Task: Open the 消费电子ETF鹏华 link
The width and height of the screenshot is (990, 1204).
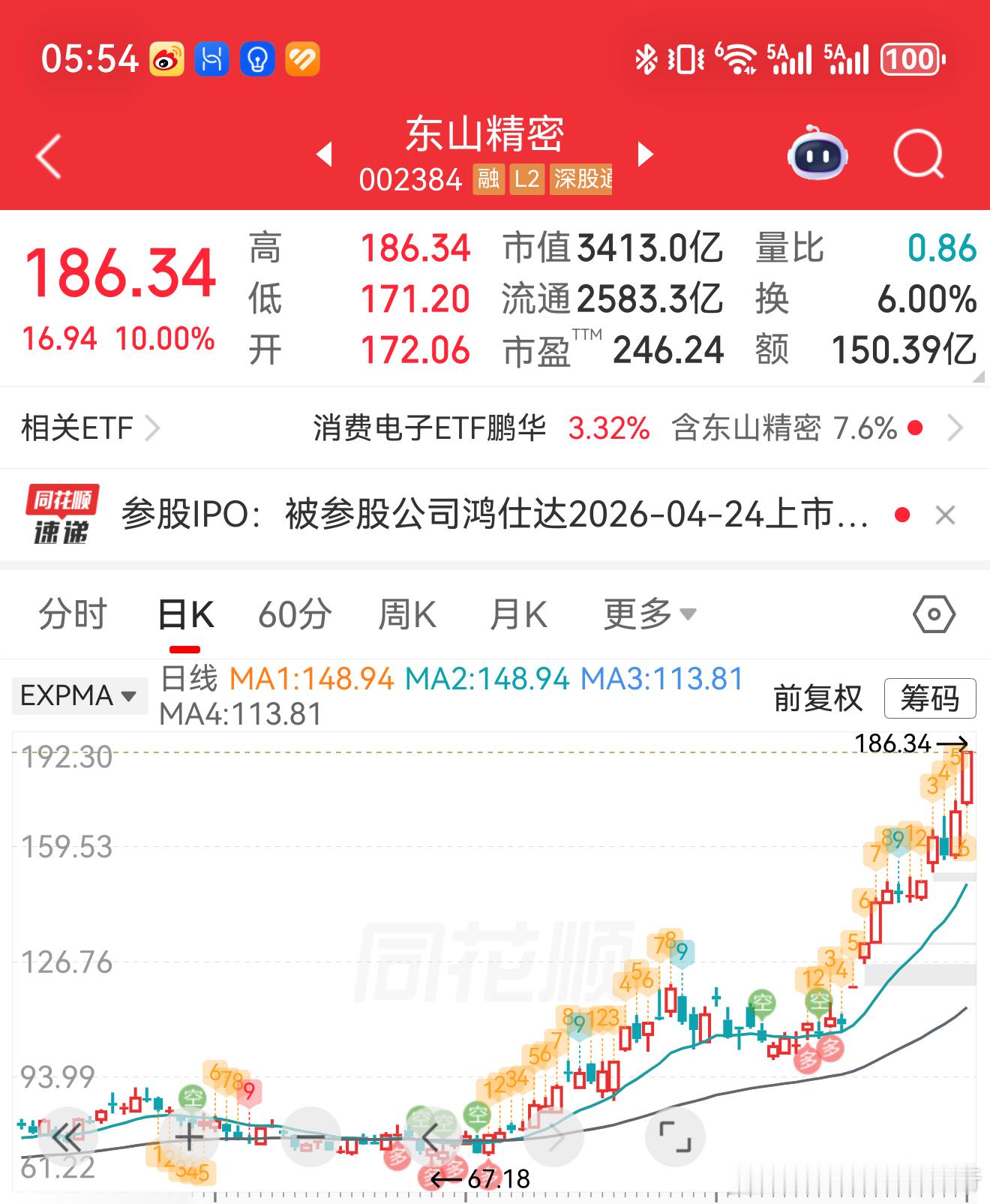Action: [x=427, y=428]
